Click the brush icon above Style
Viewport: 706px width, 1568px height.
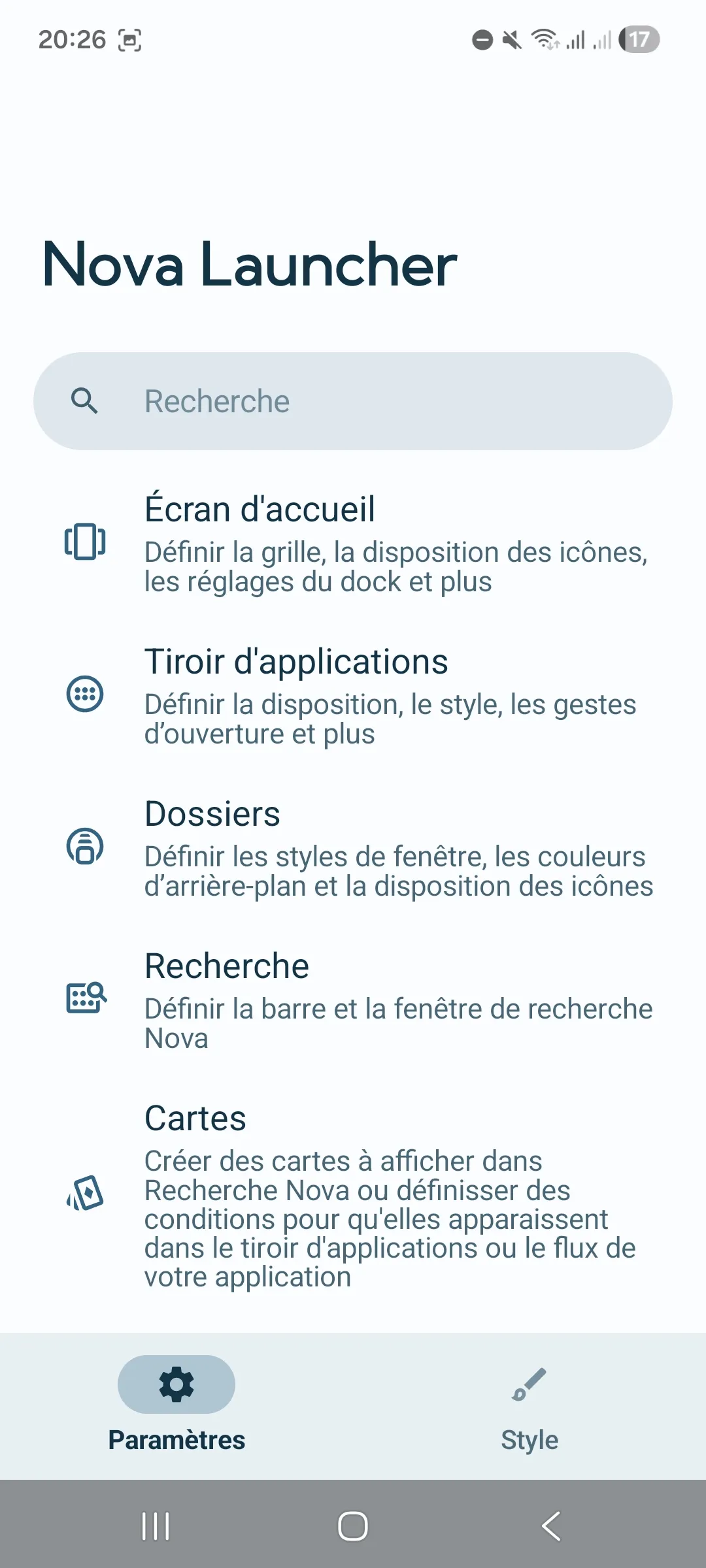click(529, 1383)
